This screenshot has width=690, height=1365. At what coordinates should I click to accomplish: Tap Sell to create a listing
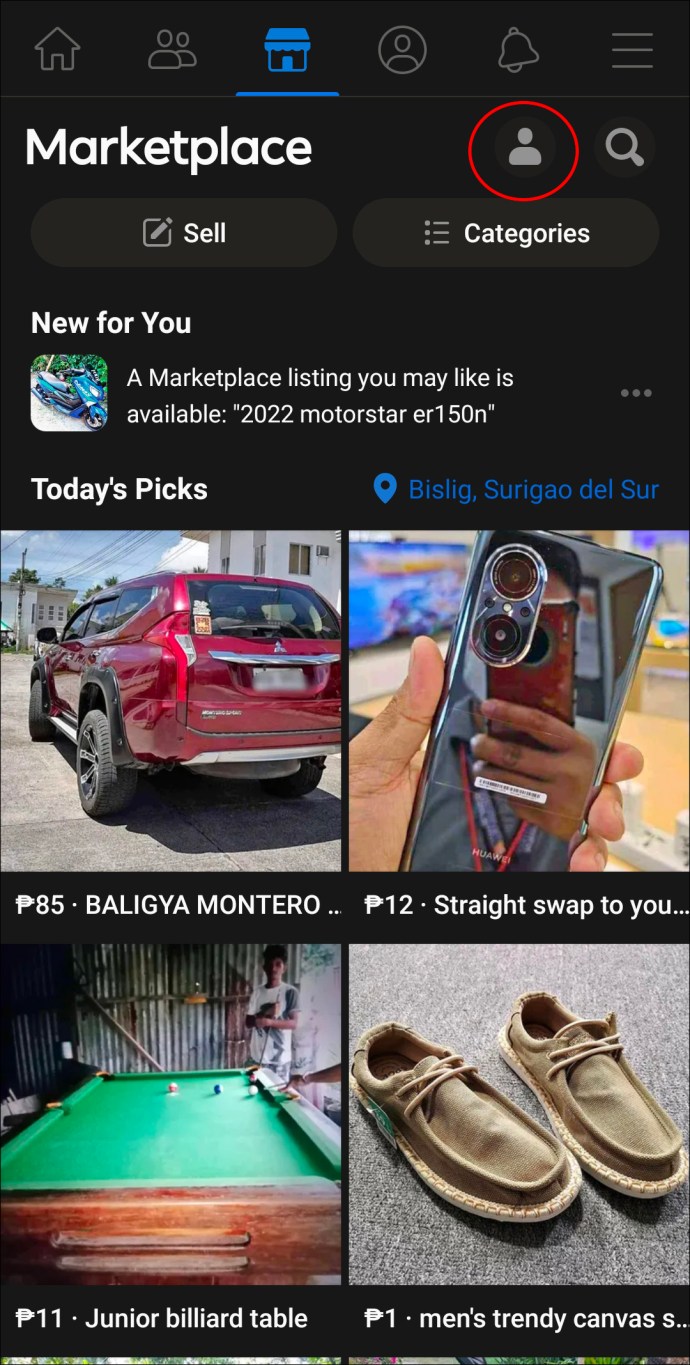pyautogui.click(x=184, y=233)
